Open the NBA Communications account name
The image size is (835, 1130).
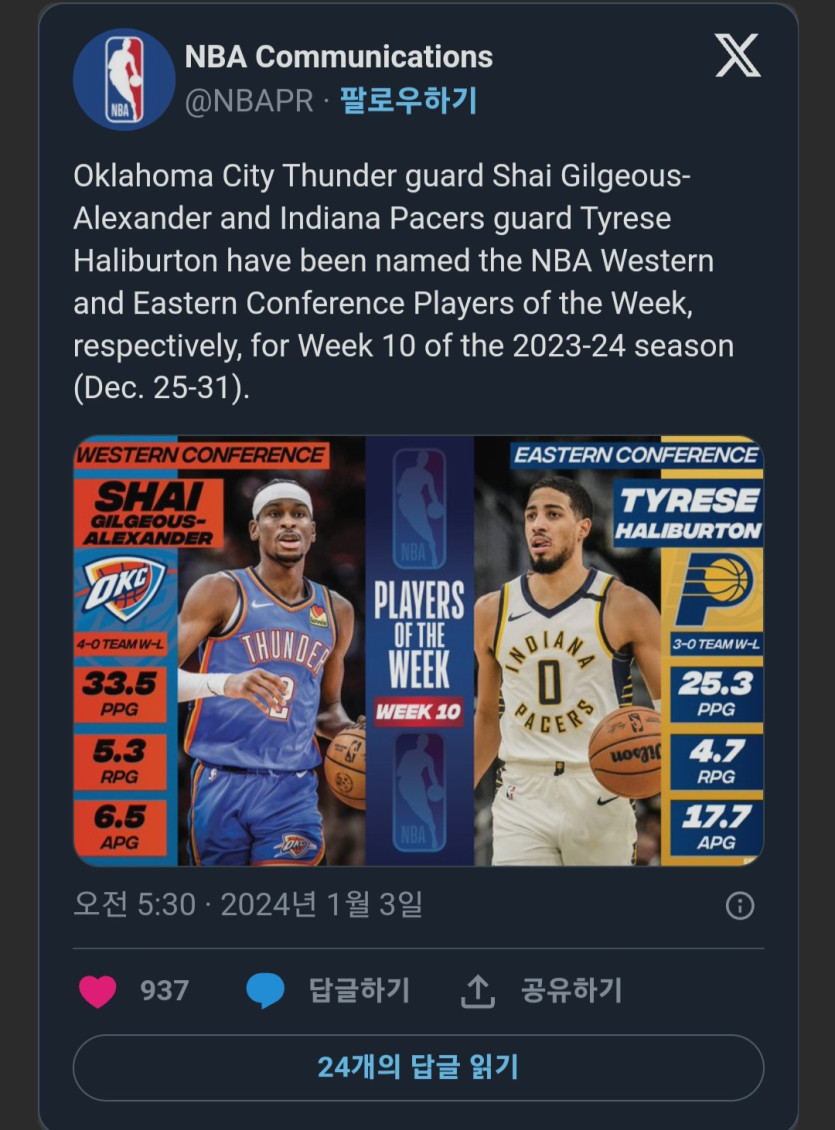pos(339,57)
